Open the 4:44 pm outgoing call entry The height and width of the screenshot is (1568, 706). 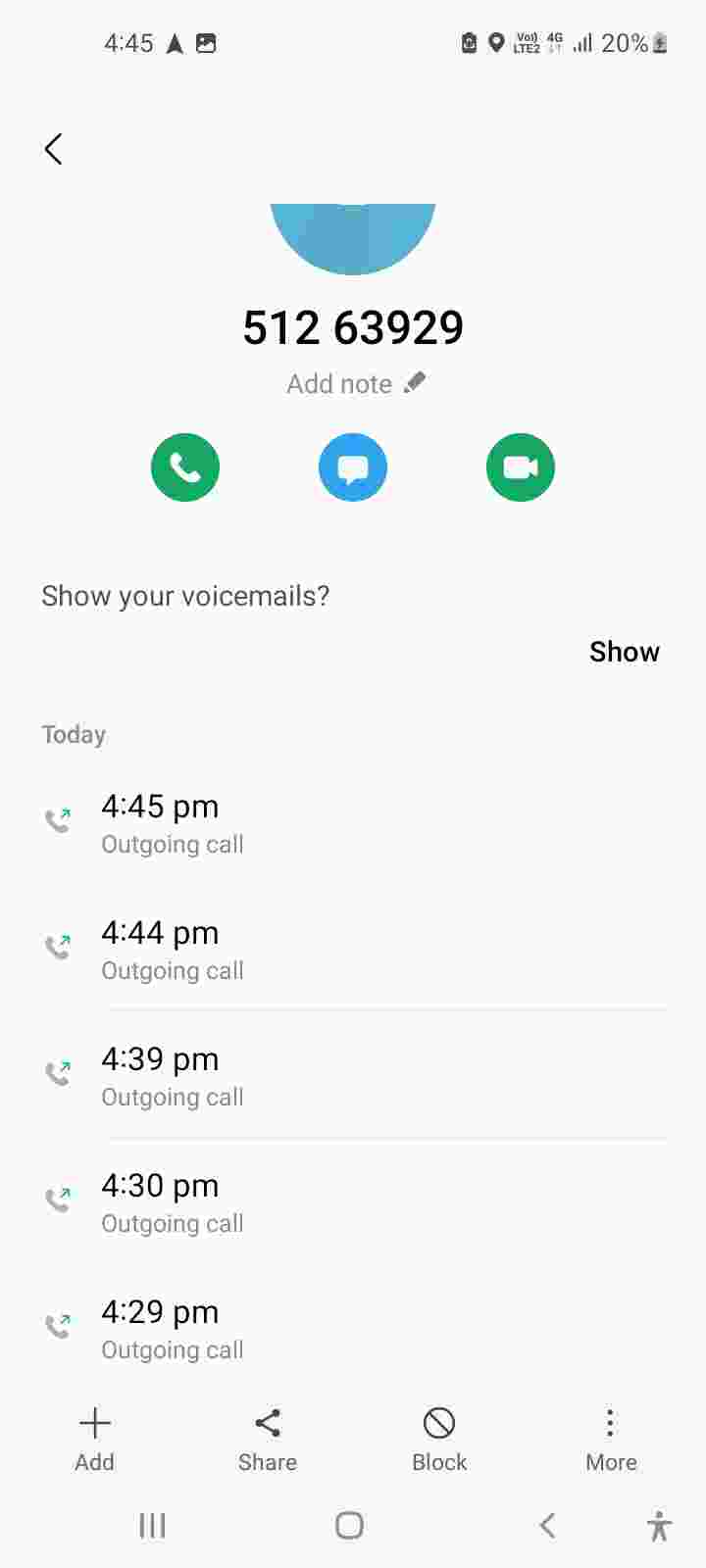(353, 950)
